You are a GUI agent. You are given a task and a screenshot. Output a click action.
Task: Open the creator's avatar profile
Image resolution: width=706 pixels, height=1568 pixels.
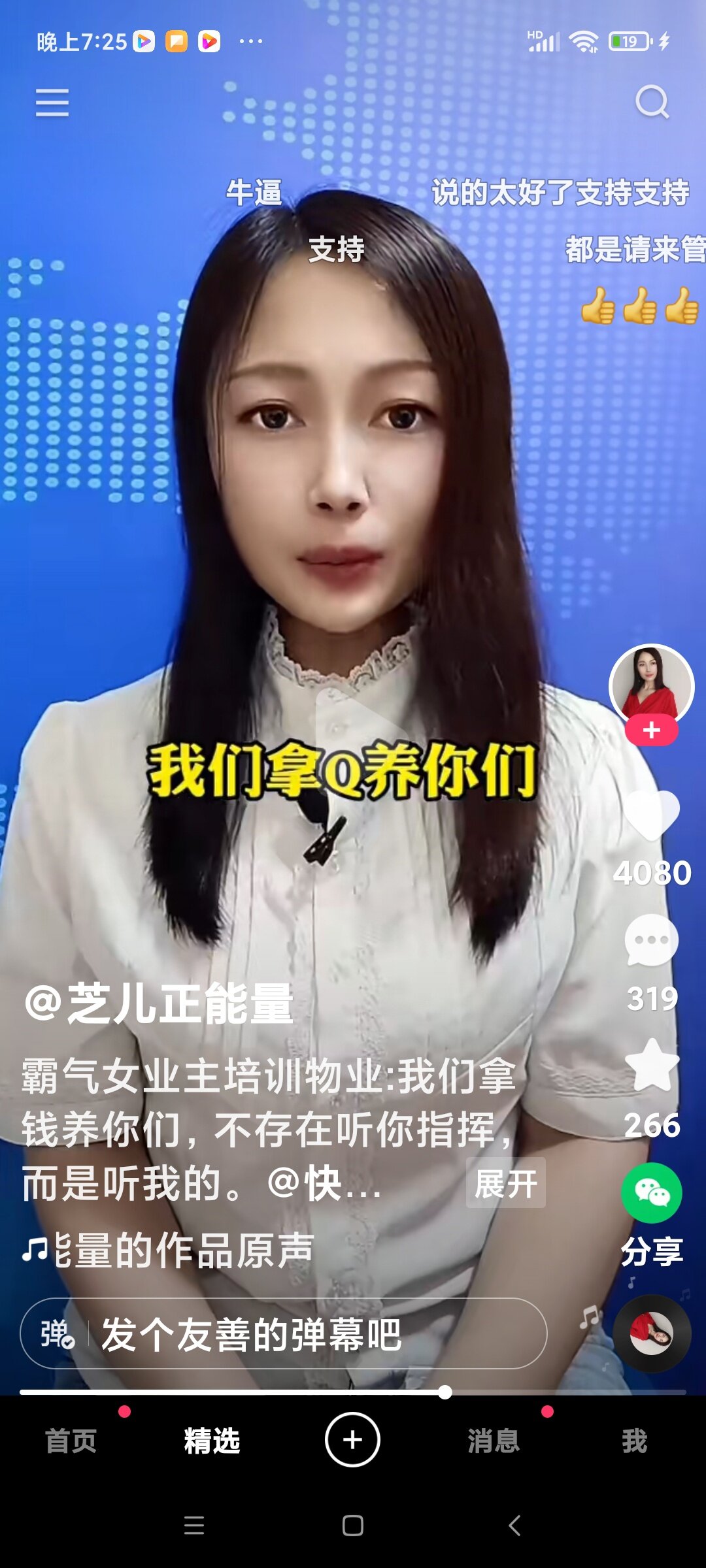[x=651, y=685]
